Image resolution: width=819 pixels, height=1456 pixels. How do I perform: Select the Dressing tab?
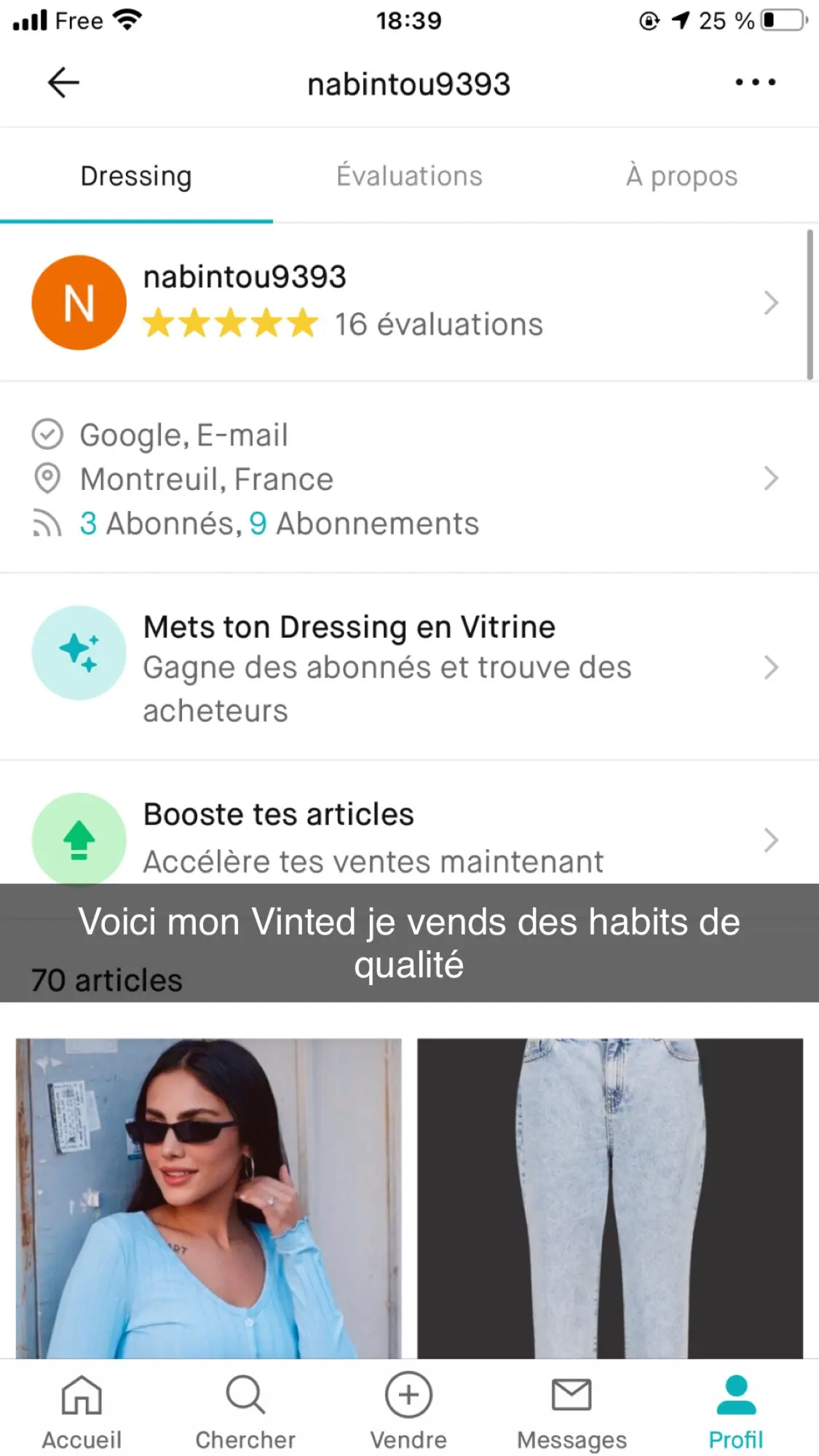[136, 176]
